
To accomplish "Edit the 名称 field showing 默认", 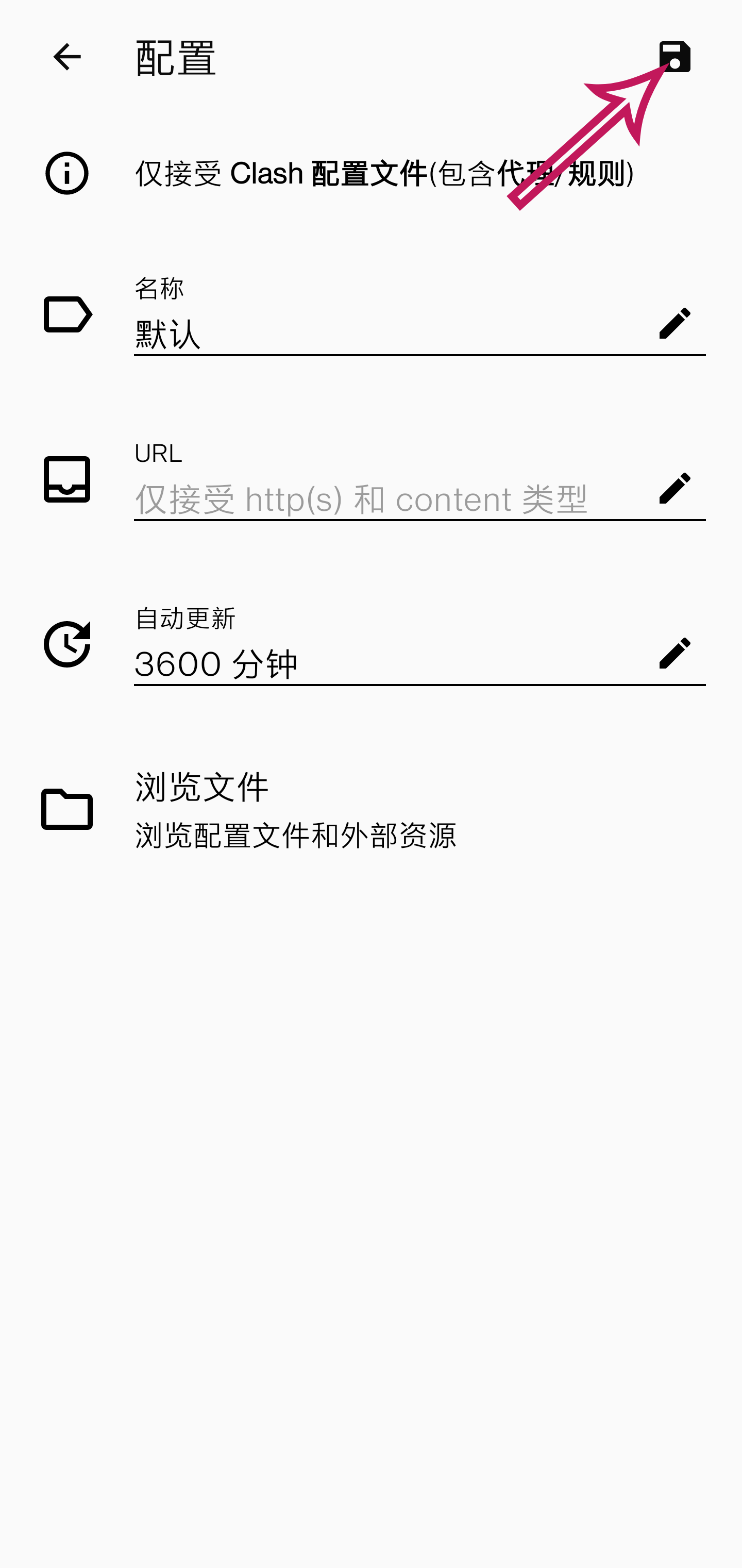I will click(x=419, y=315).
